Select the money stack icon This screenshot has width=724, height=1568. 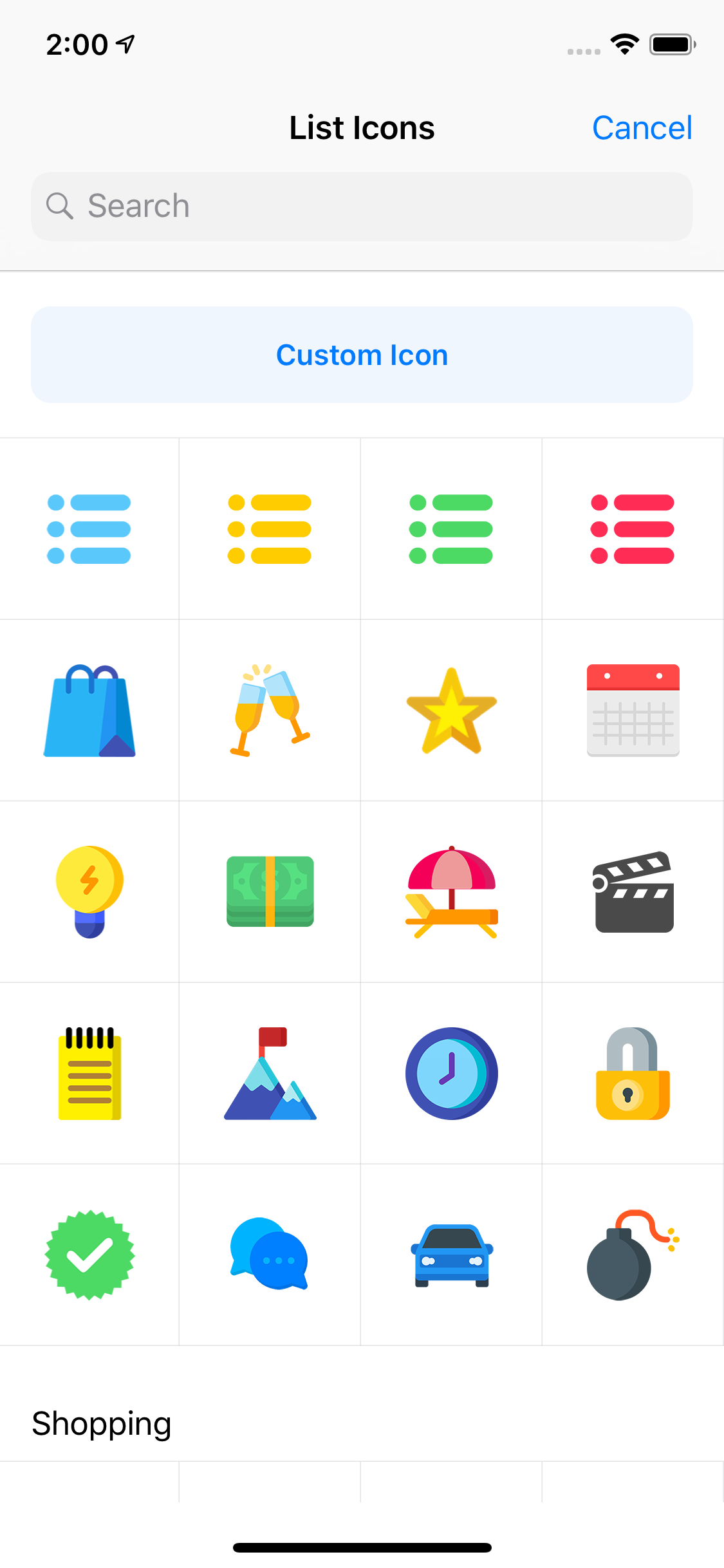coord(270,892)
